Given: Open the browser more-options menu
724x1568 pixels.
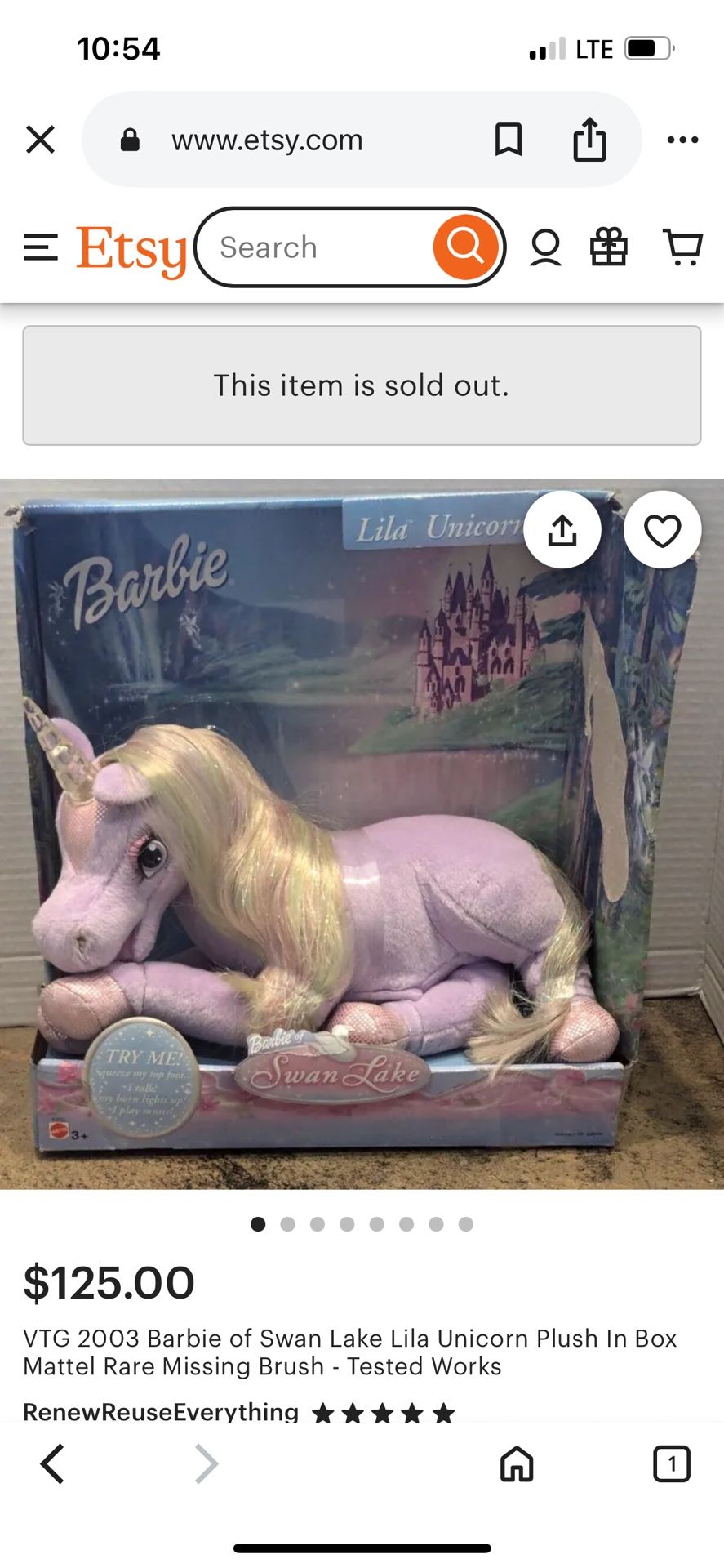Looking at the screenshot, I should (683, 139).
